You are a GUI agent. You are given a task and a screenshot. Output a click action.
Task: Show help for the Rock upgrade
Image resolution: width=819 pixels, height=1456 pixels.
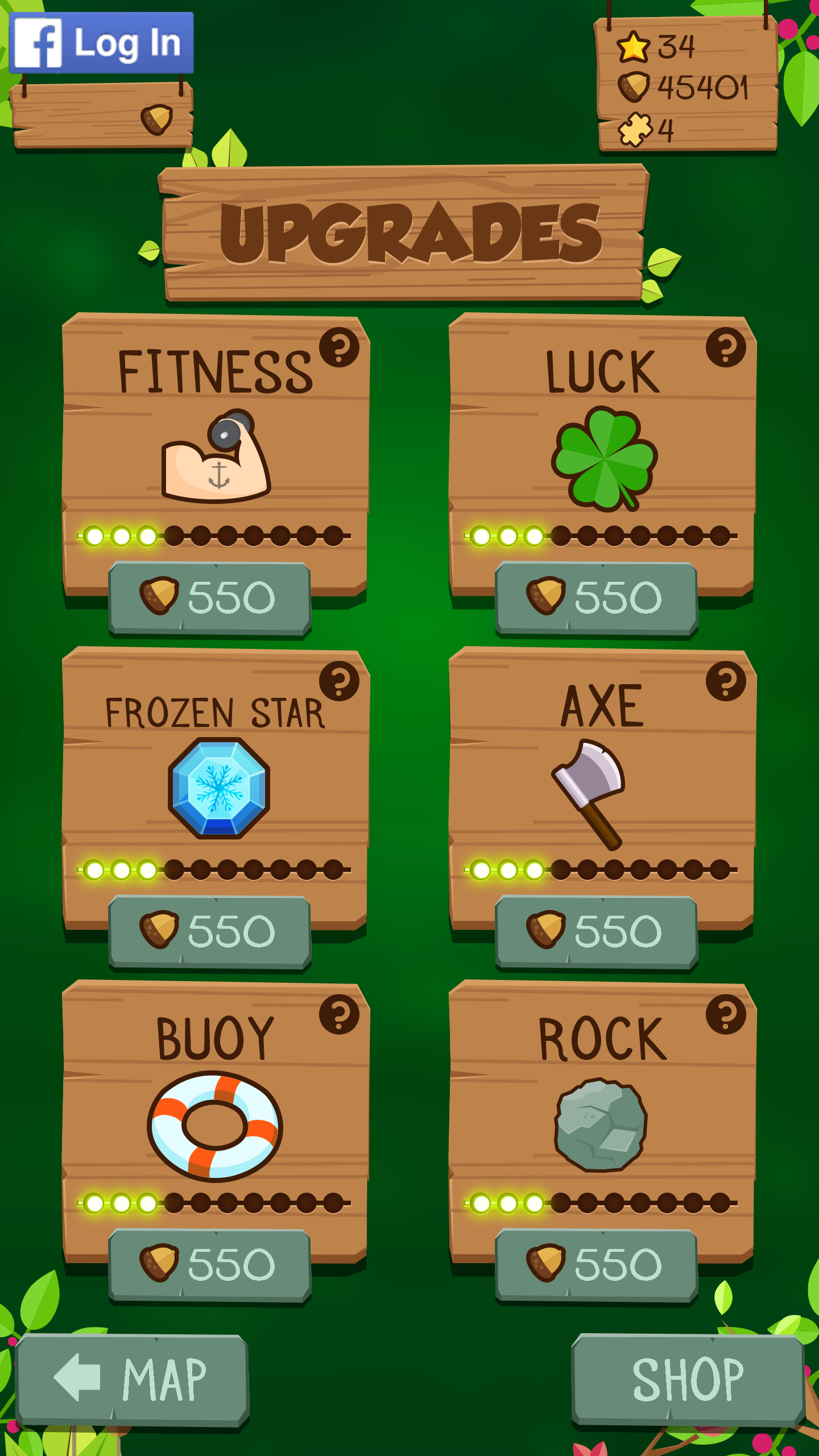click(726, 1014)
